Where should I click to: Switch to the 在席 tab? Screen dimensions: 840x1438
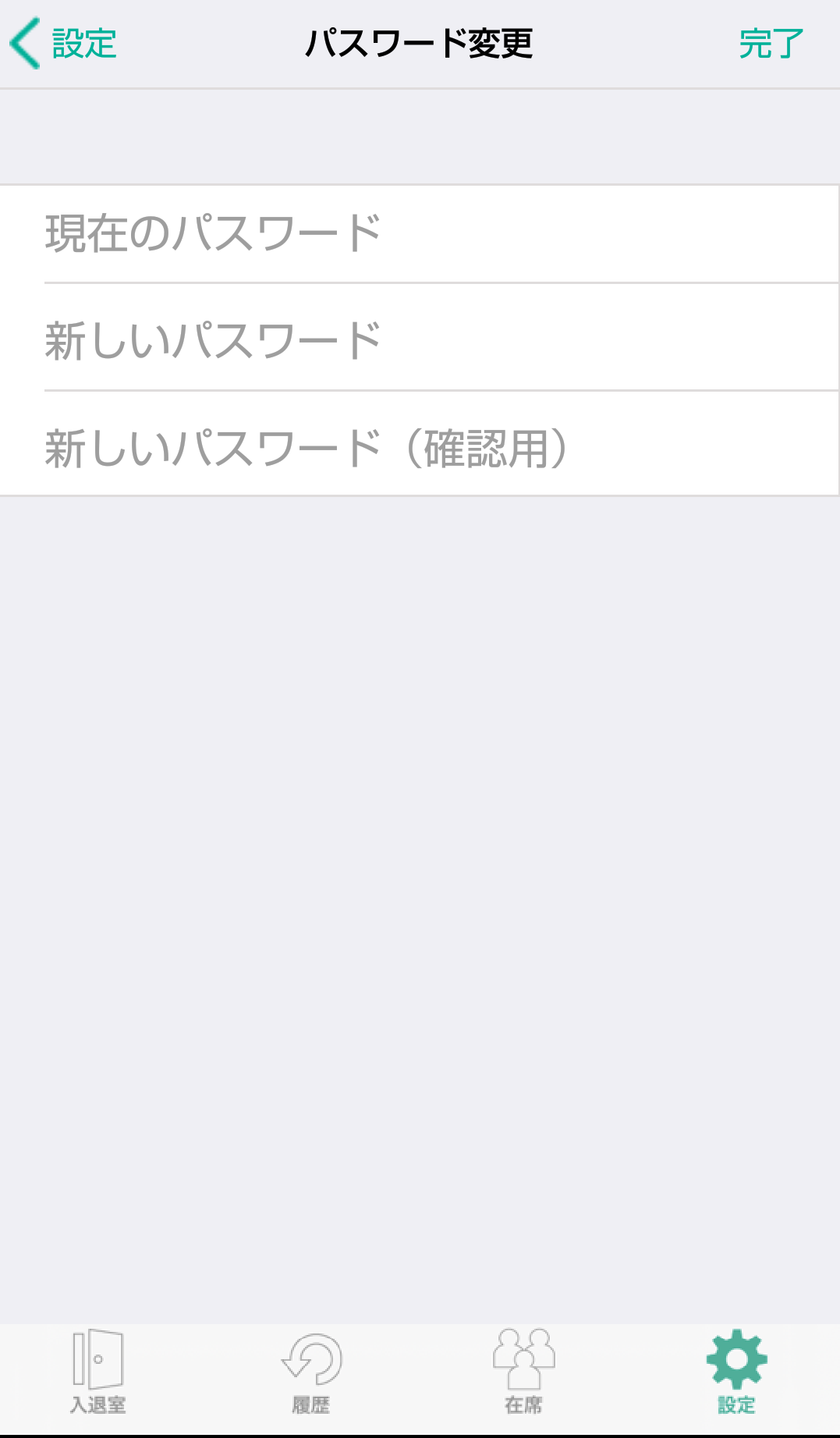523,1372
